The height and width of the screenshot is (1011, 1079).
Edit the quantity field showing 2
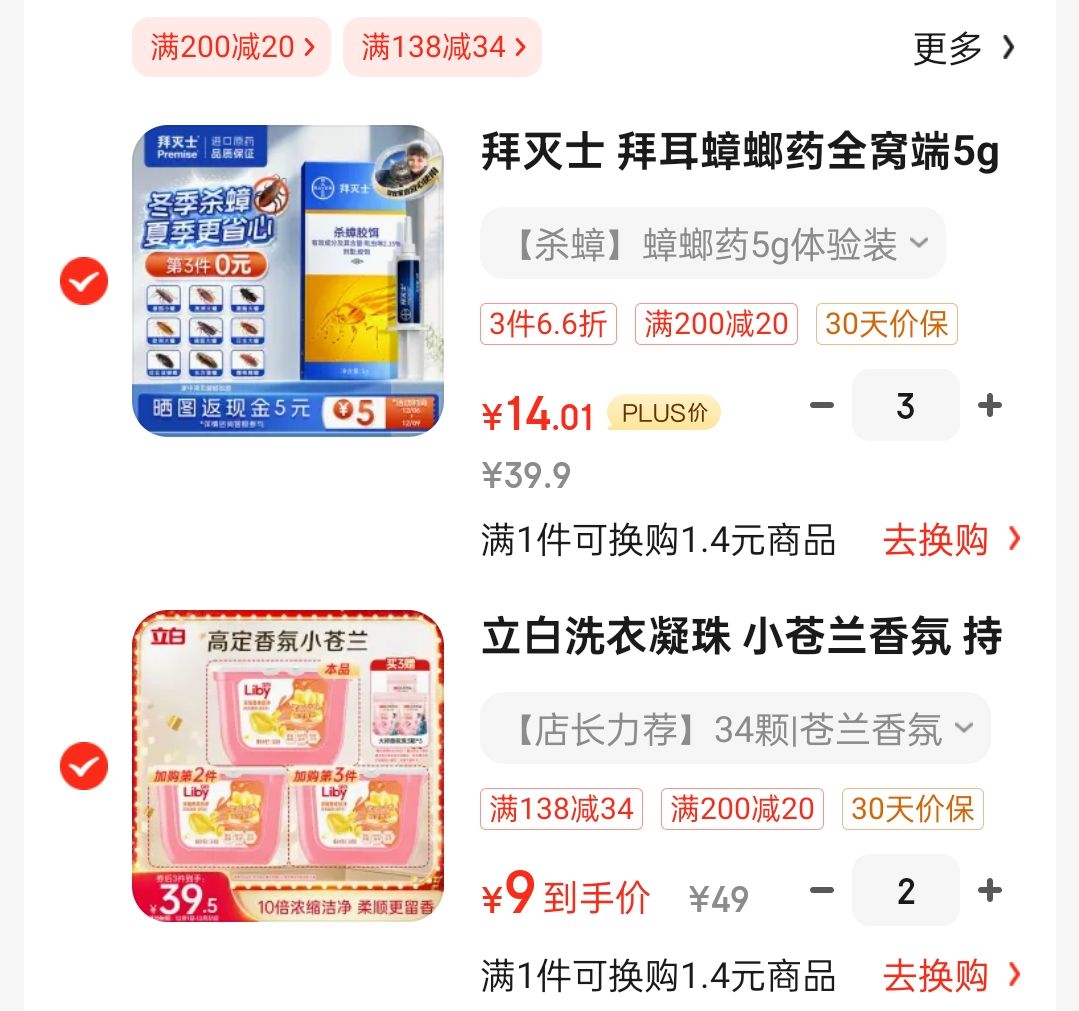(x=905, y=890)
